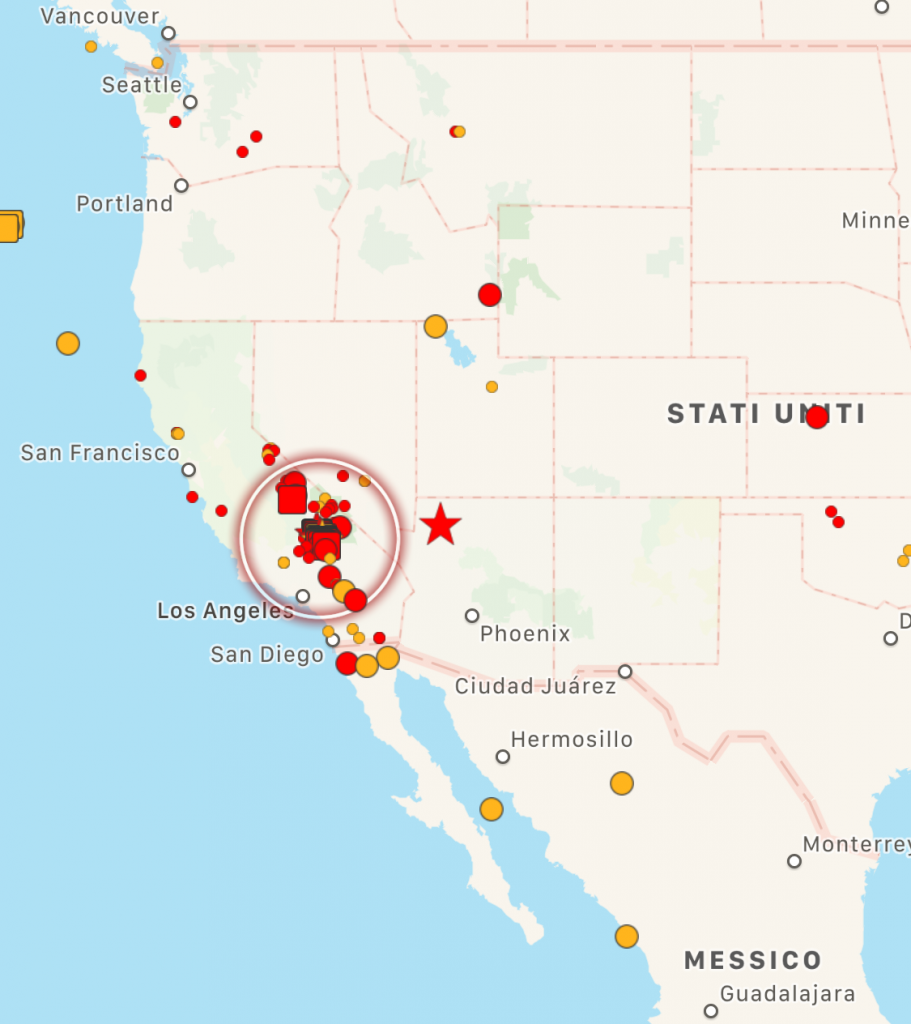The height and width of the screenshot is (1024, 911).
Task: Open the red dot on the Northern California coast
Action: click(140, 376)
